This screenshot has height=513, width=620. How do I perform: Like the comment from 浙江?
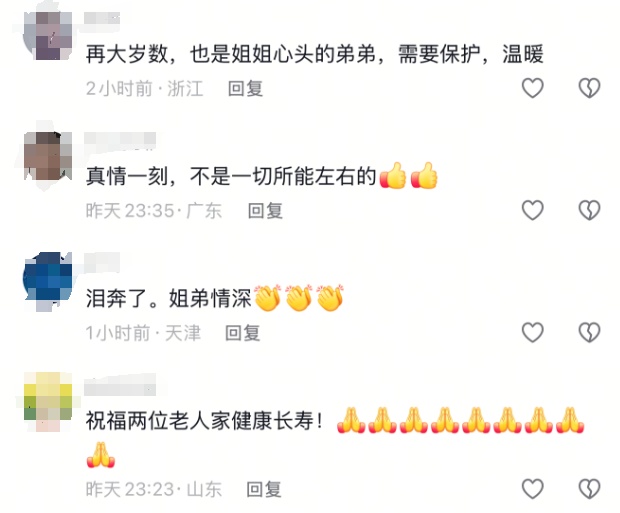[x=533, y=88]
